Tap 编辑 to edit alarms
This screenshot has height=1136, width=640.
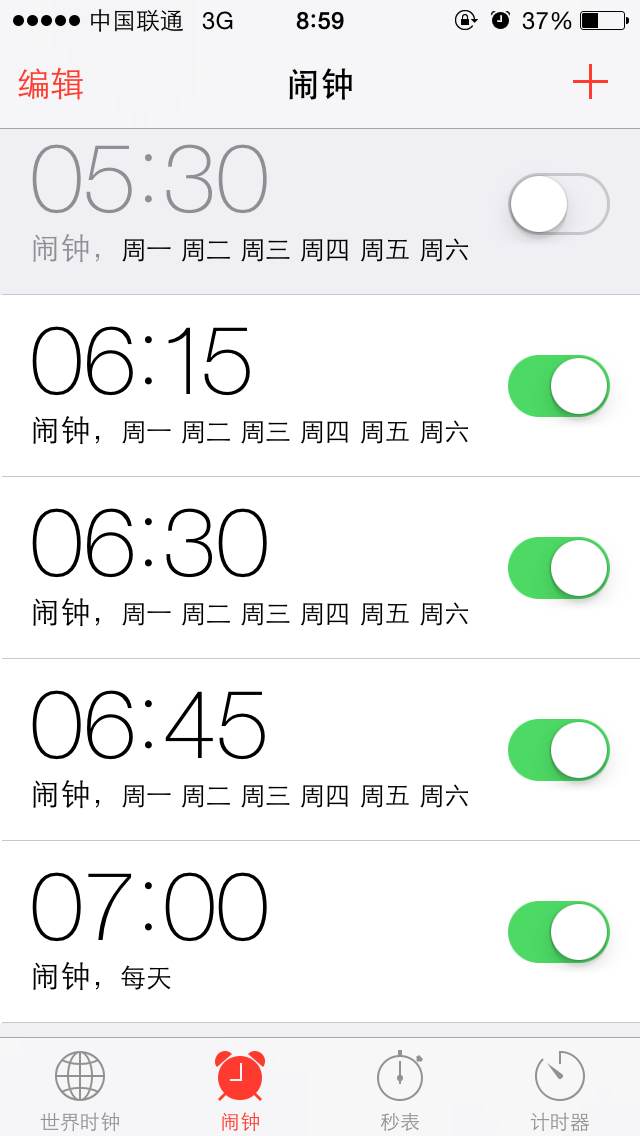[51, 84]
